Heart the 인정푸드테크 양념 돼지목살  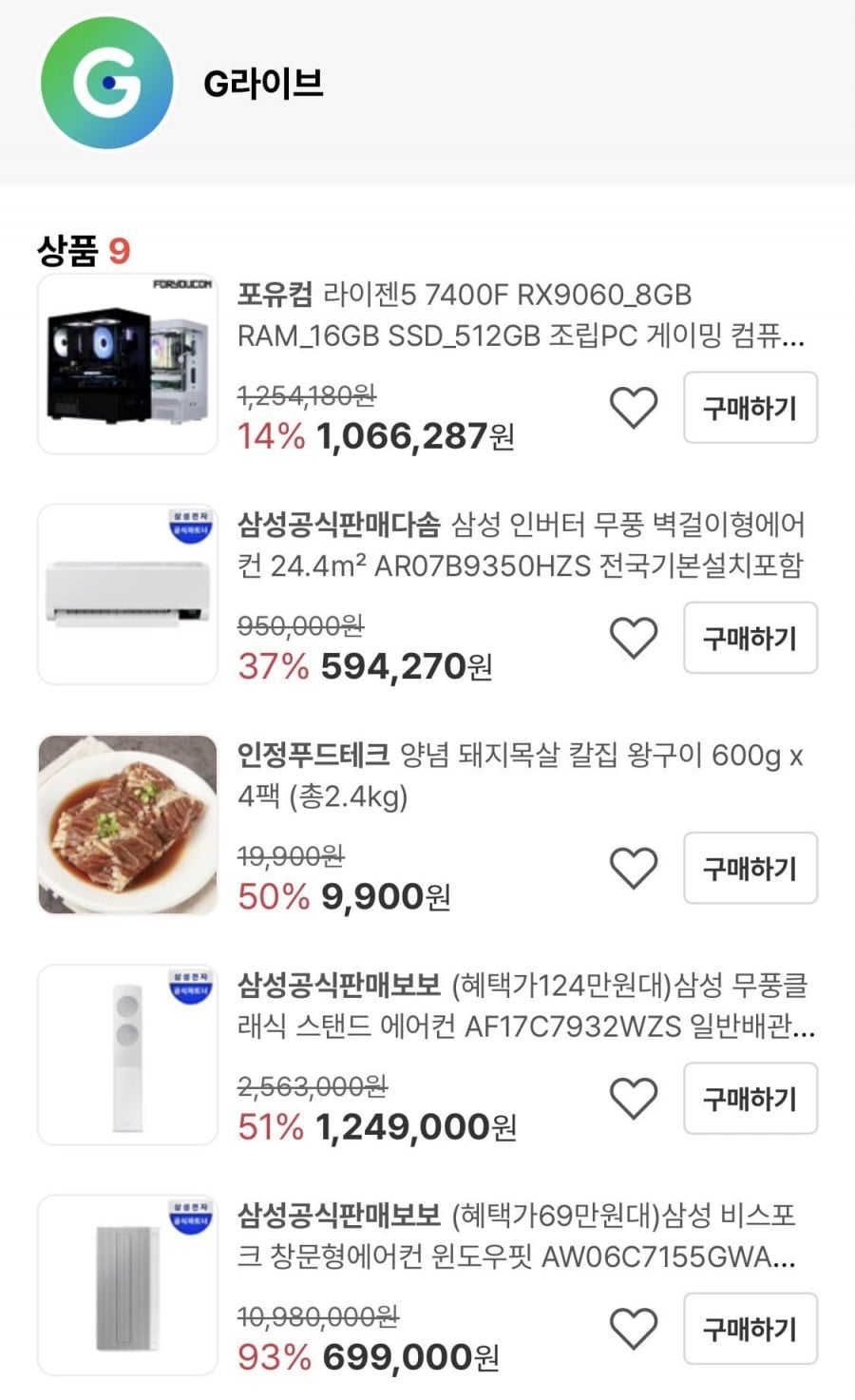(x=634, y=868)
